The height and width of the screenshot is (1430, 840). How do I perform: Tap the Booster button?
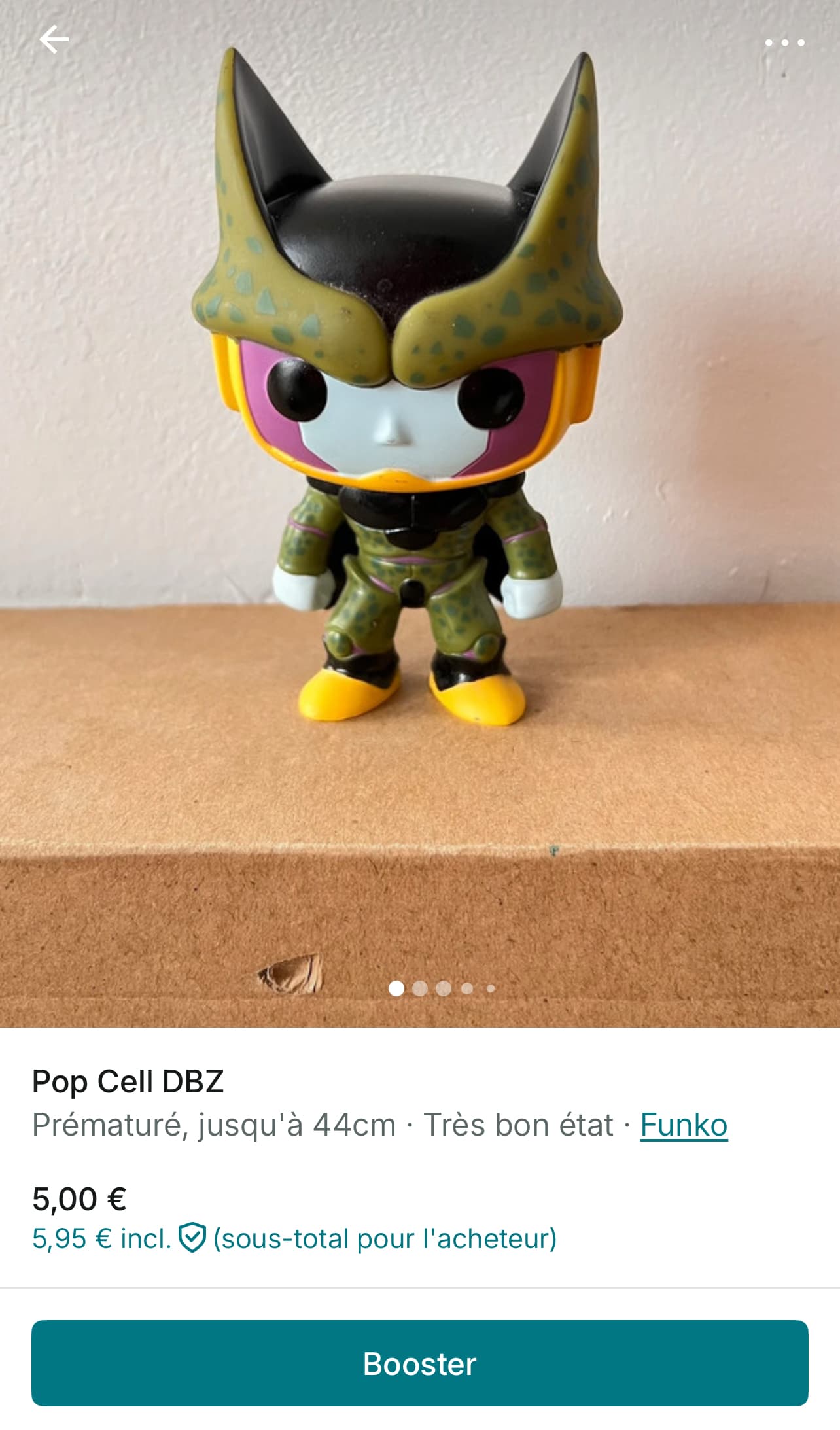pos(420,1364)
